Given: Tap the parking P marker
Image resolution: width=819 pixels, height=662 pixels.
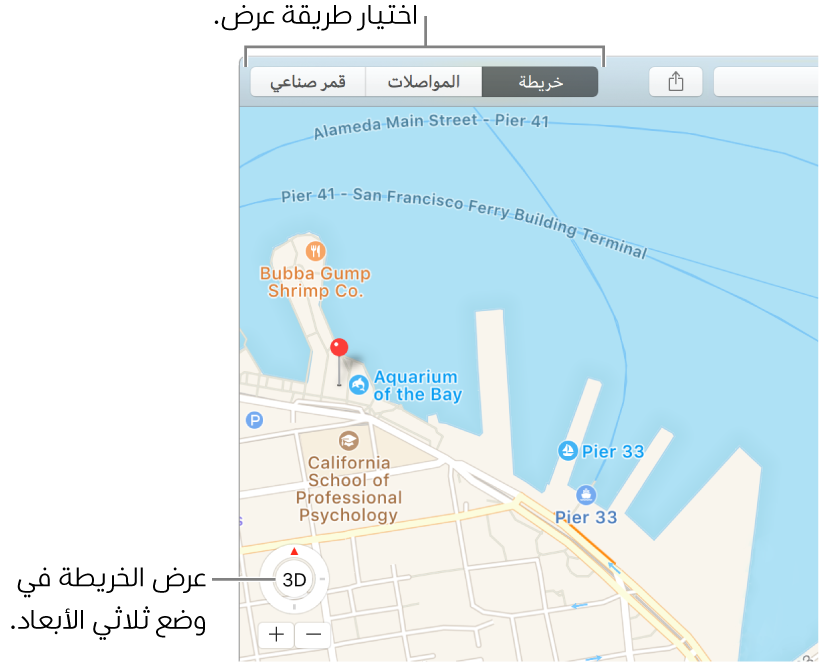Looking at the screenshot, I should [254, 421].
